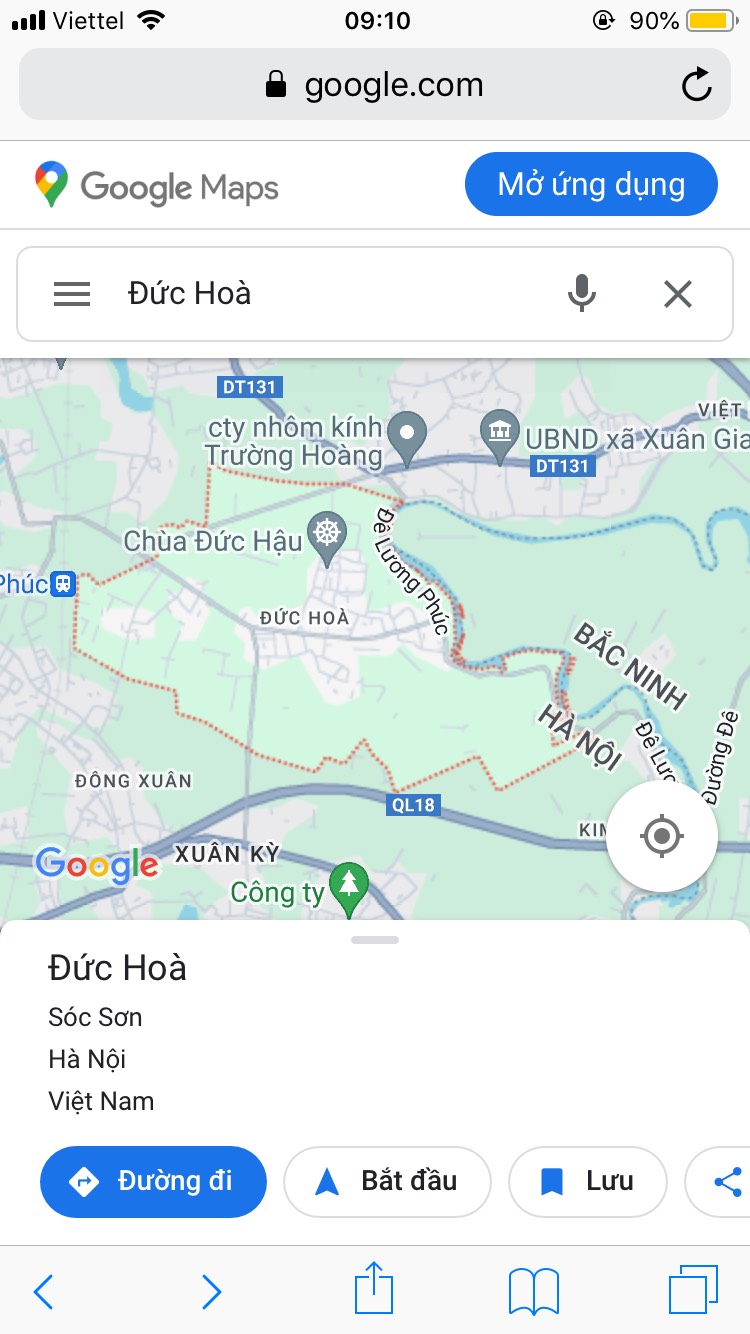Go back in Safari browser
The image size is (750, 1334).
tap(43, 1292)
